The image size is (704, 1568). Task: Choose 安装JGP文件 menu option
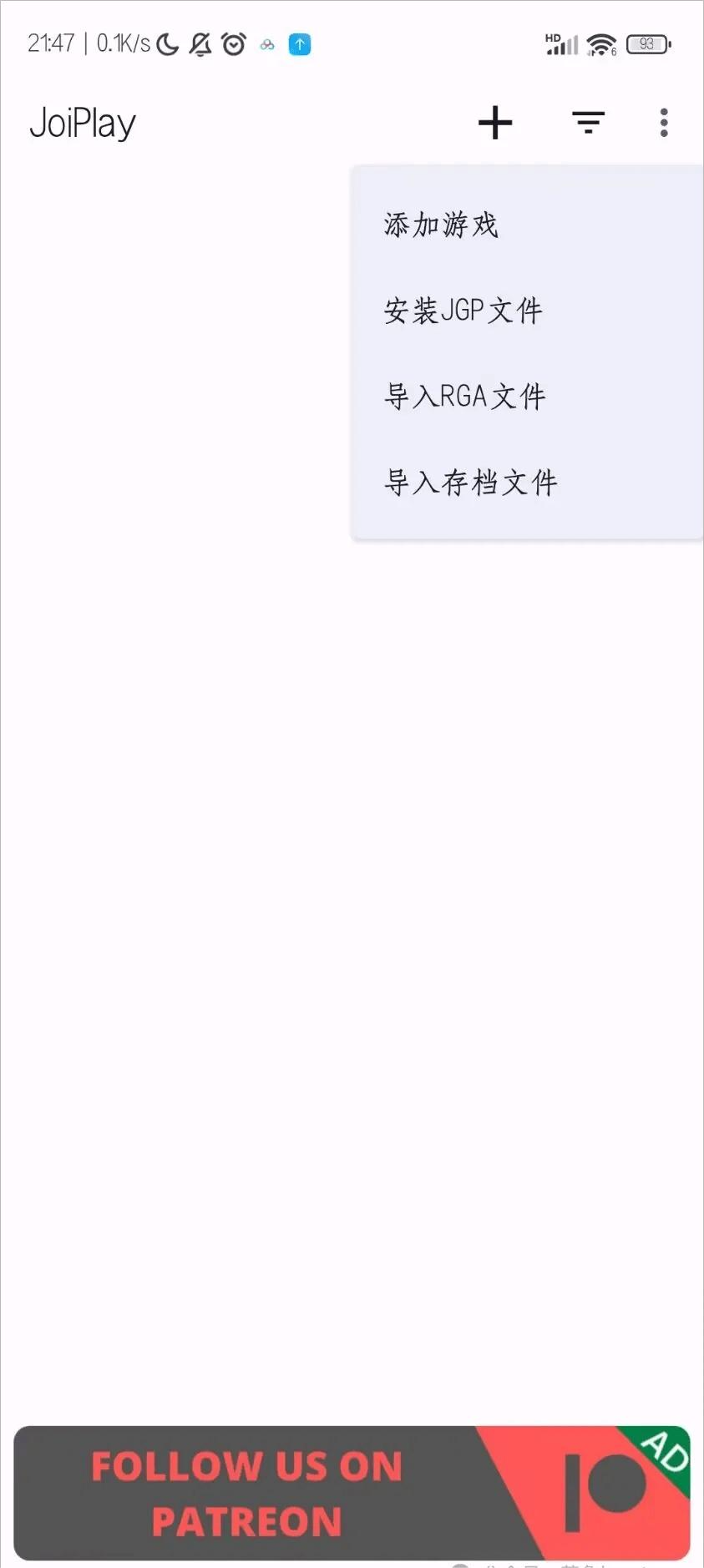tap(463, 311)
